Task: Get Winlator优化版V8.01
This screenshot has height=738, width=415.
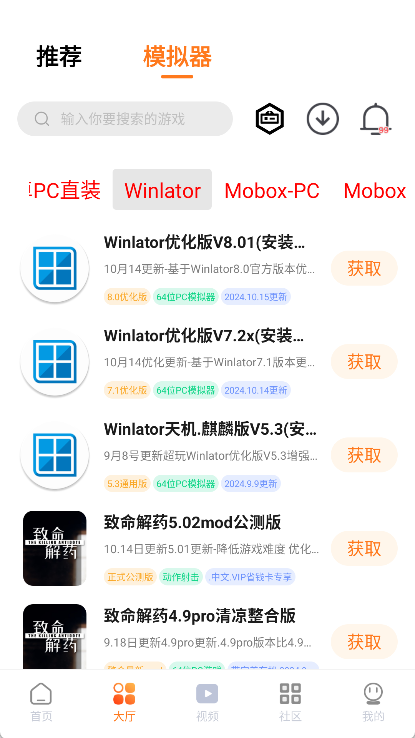Action: (x=364, y=268)
